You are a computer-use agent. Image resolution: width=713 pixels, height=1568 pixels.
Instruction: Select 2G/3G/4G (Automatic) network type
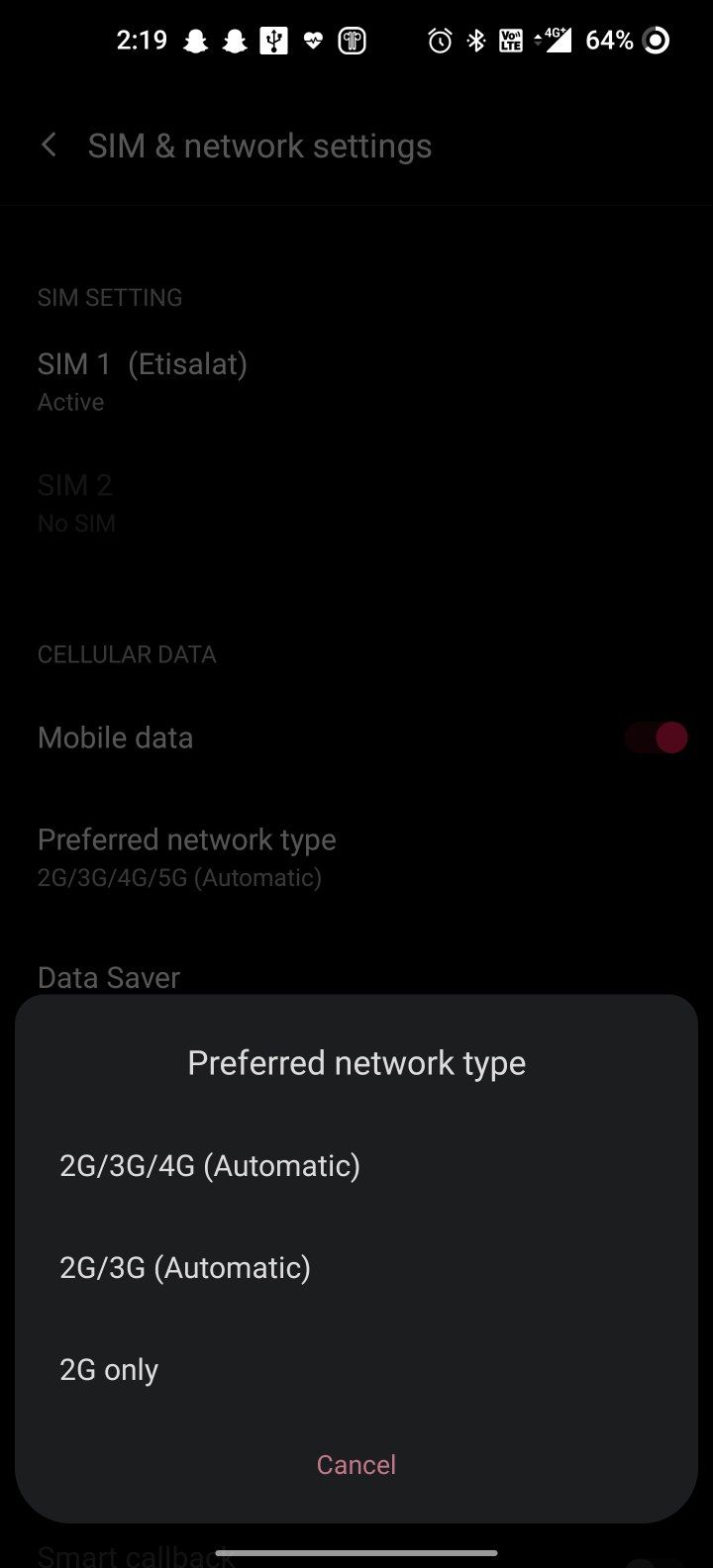210,1165
